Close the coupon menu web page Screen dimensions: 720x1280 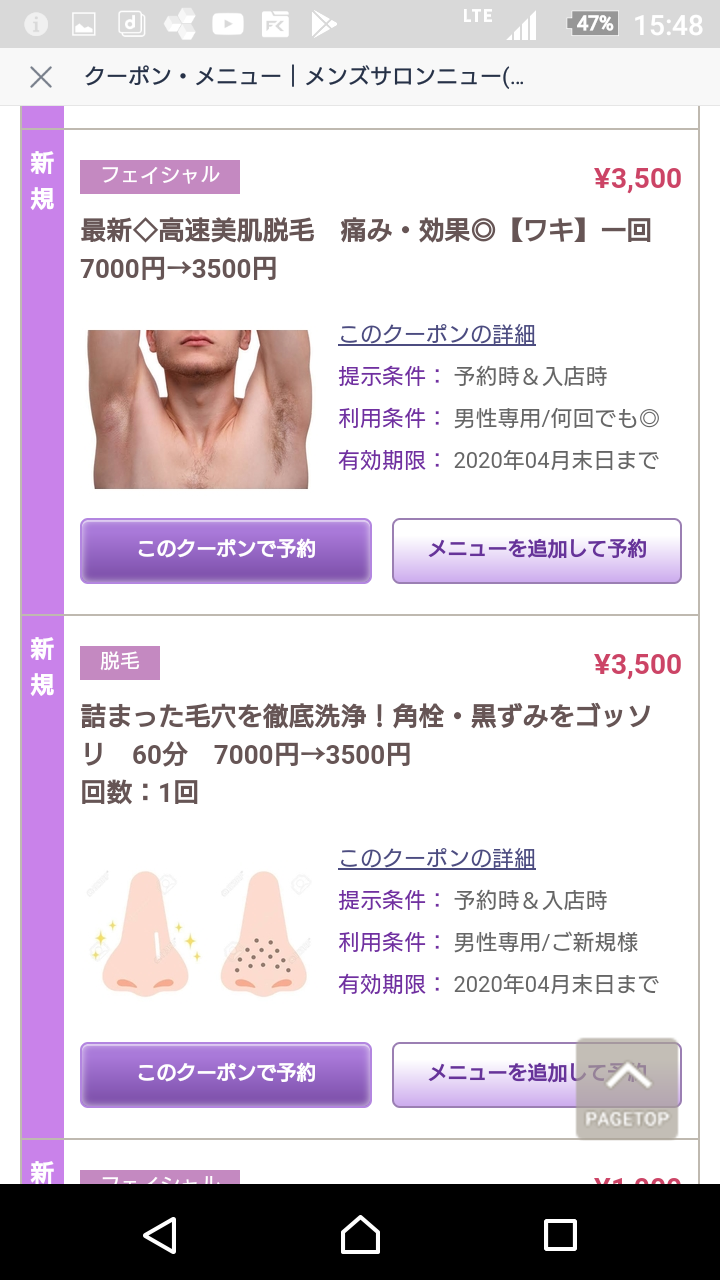[41, 77]
